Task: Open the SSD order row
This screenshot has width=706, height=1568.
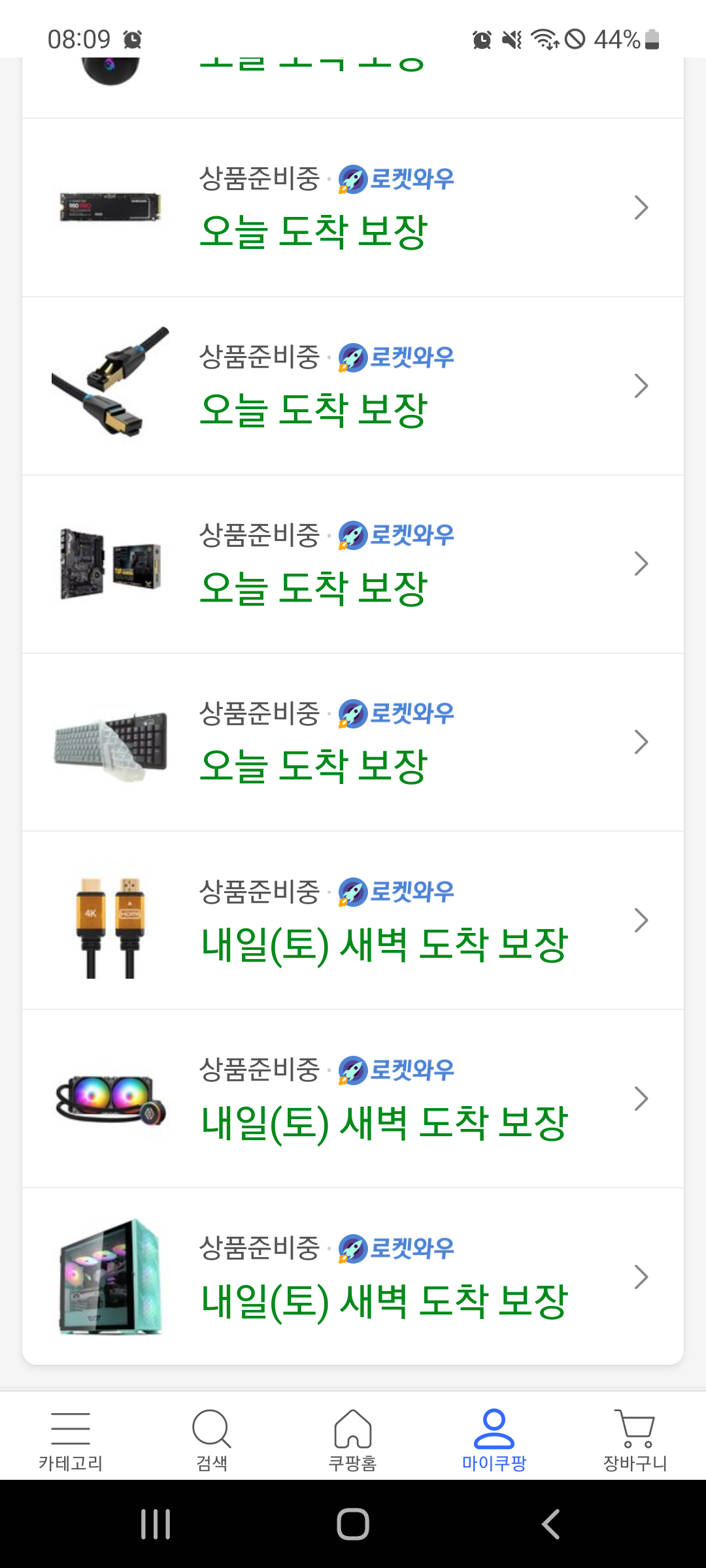Action: pyautogui.click(x=353, y=208)
